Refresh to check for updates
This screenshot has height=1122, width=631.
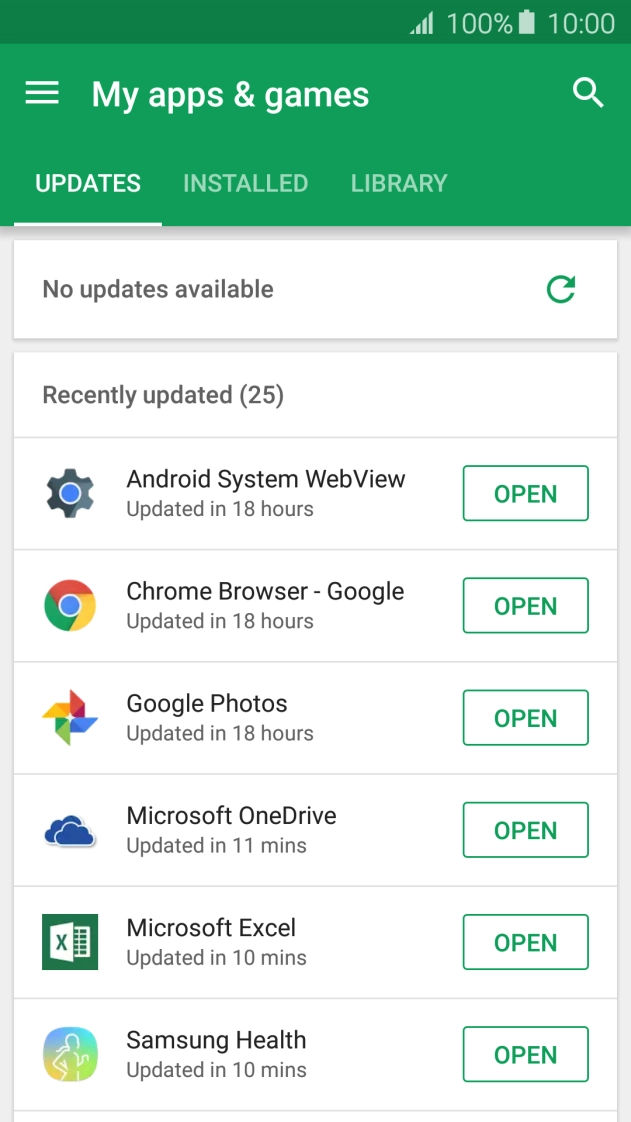coord(561,289)
